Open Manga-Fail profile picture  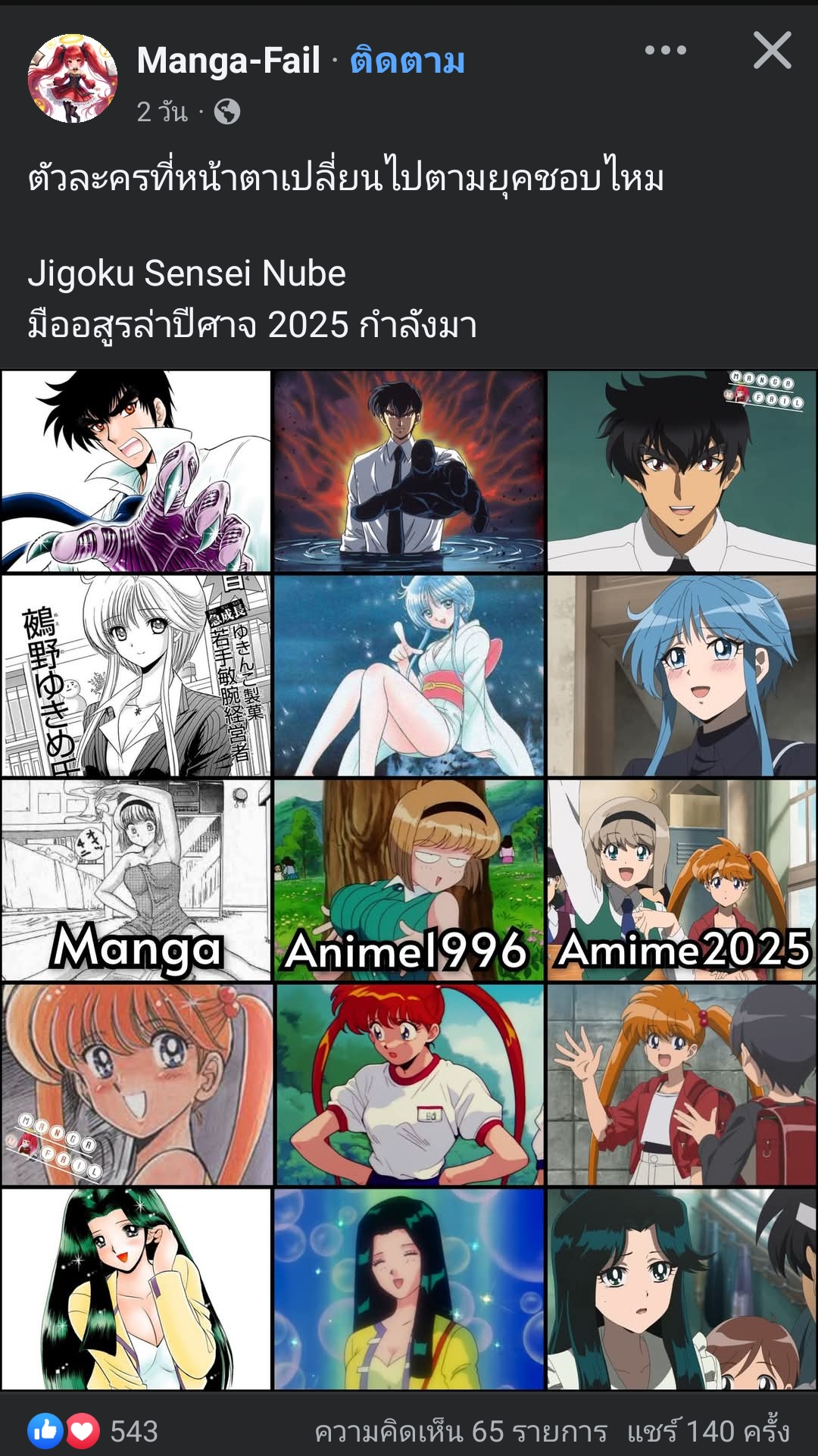pos(73,79)
